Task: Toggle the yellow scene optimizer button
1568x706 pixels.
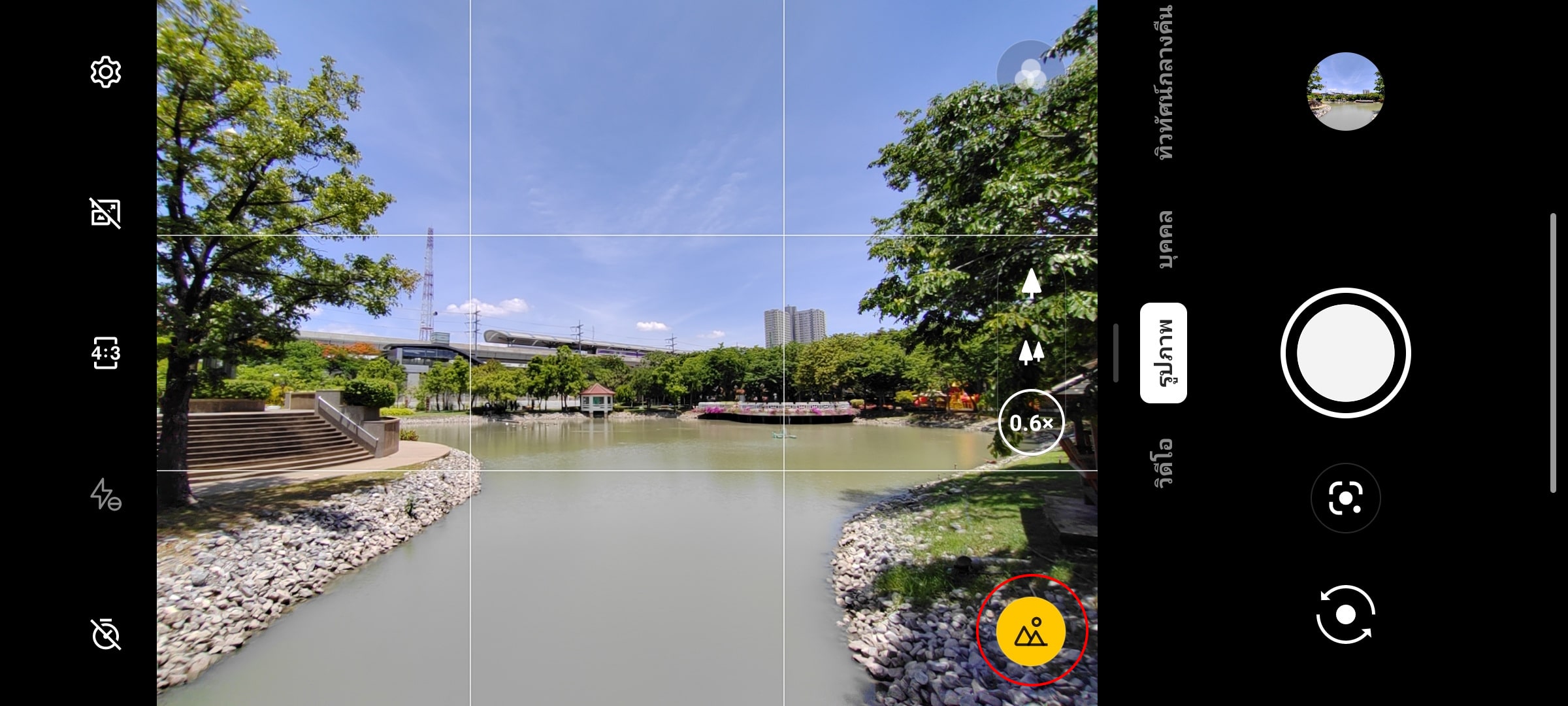Action: click(x=1031, y=631)
